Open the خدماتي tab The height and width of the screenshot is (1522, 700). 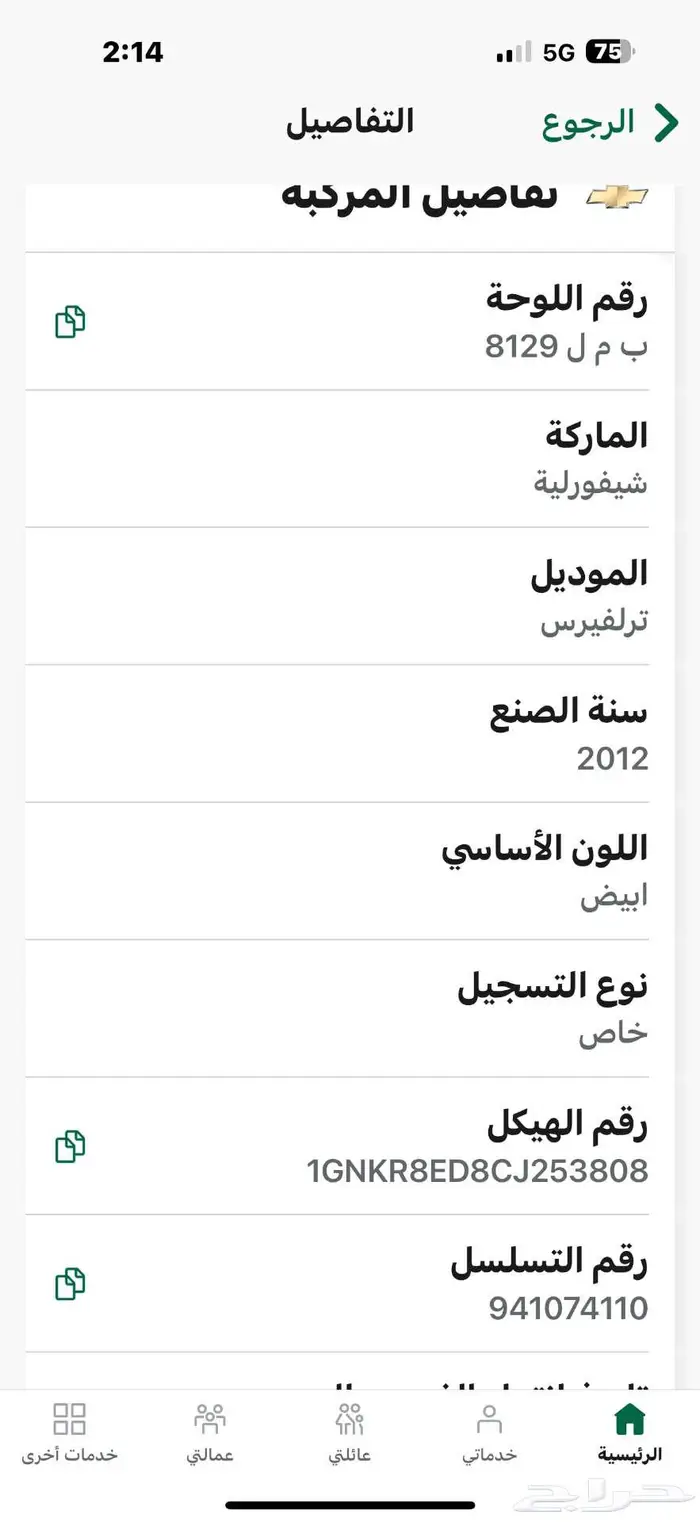pos(489,1432)
